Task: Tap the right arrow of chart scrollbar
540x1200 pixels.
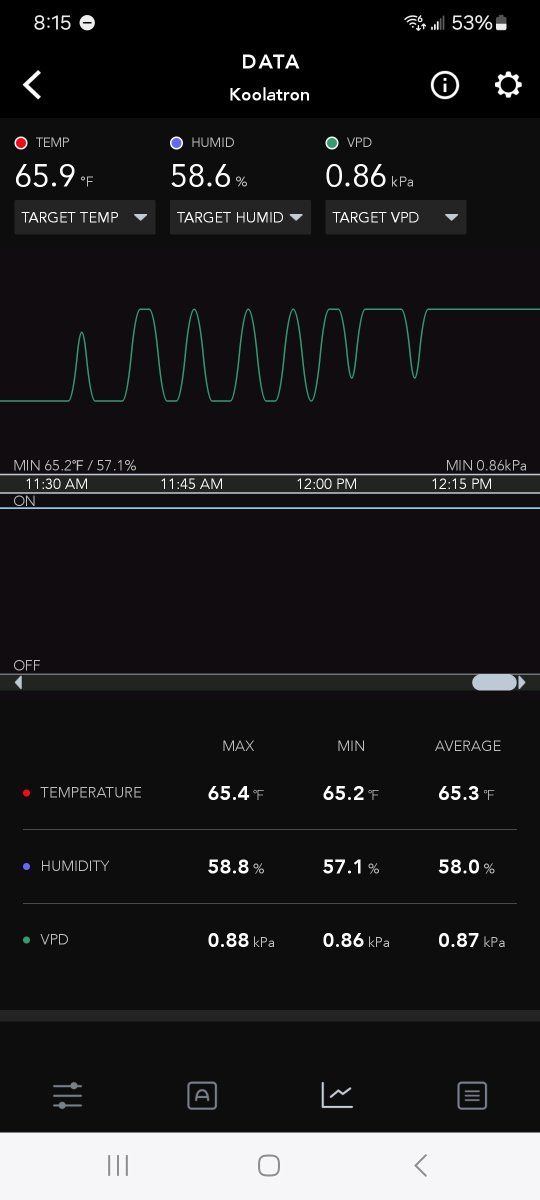Action: click(522, 683)
